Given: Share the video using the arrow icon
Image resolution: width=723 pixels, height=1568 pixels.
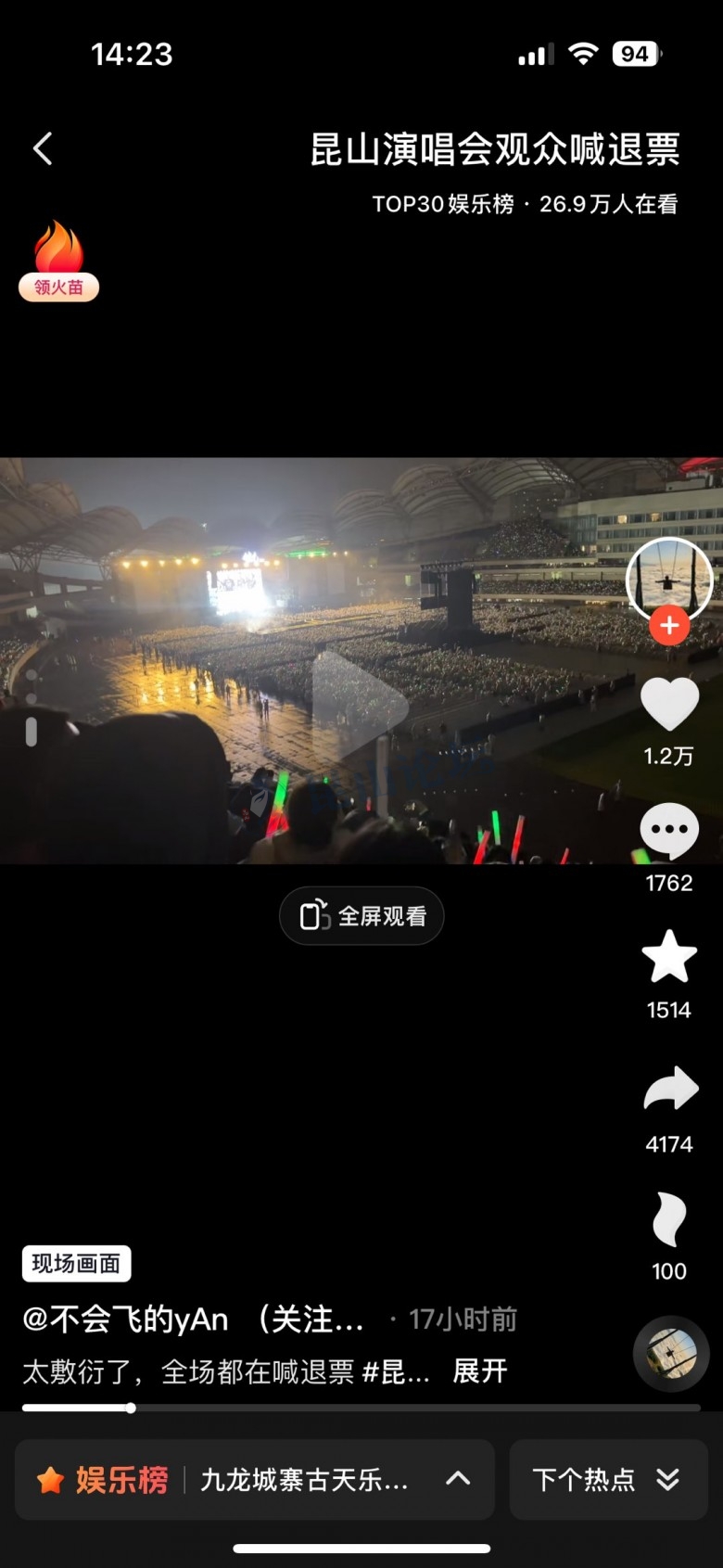Looking at the screenshot, I should (669, 1090).
